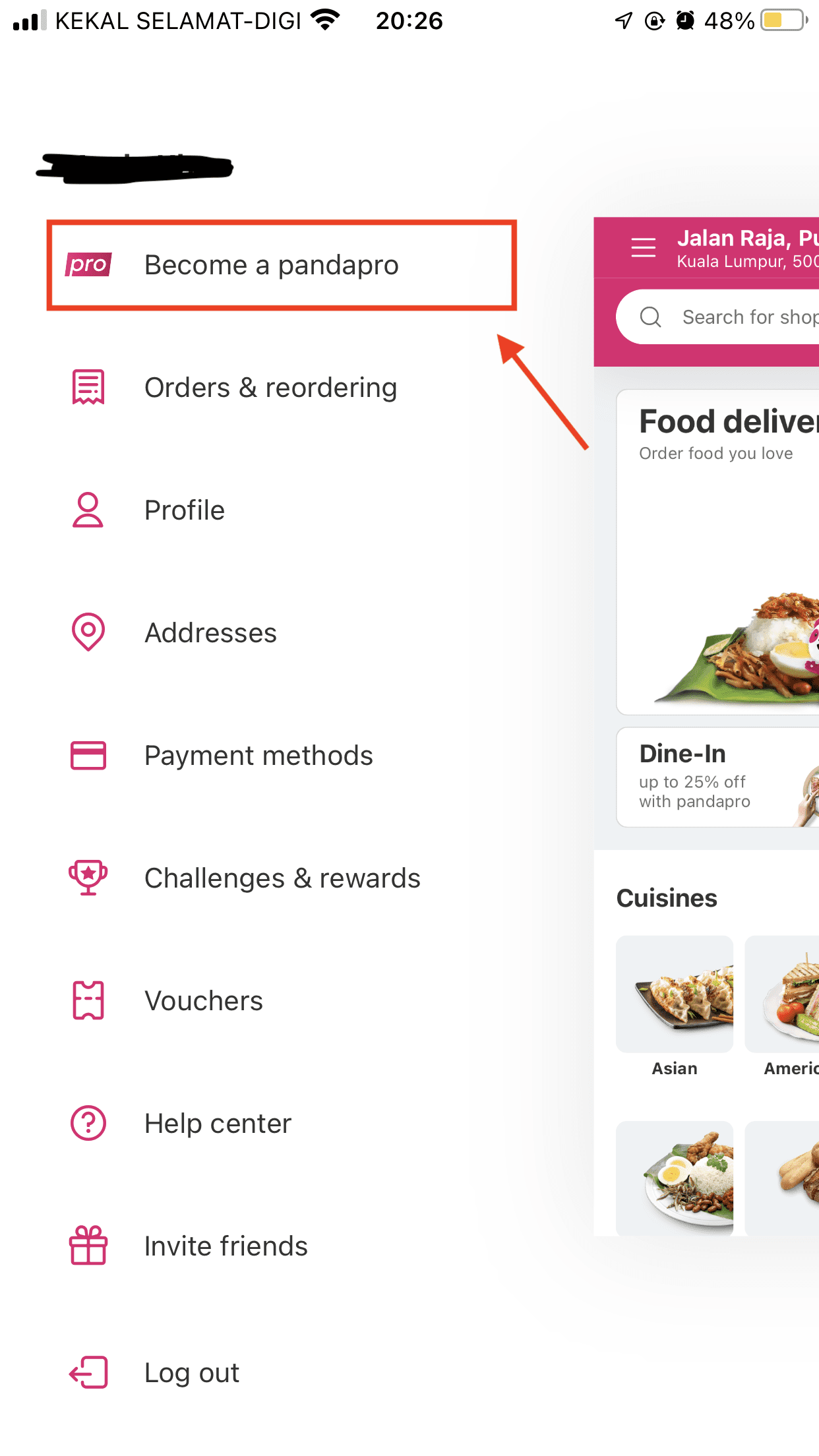View Payment methods
This screenshot has width=819, height=1456.
point(258,756)
